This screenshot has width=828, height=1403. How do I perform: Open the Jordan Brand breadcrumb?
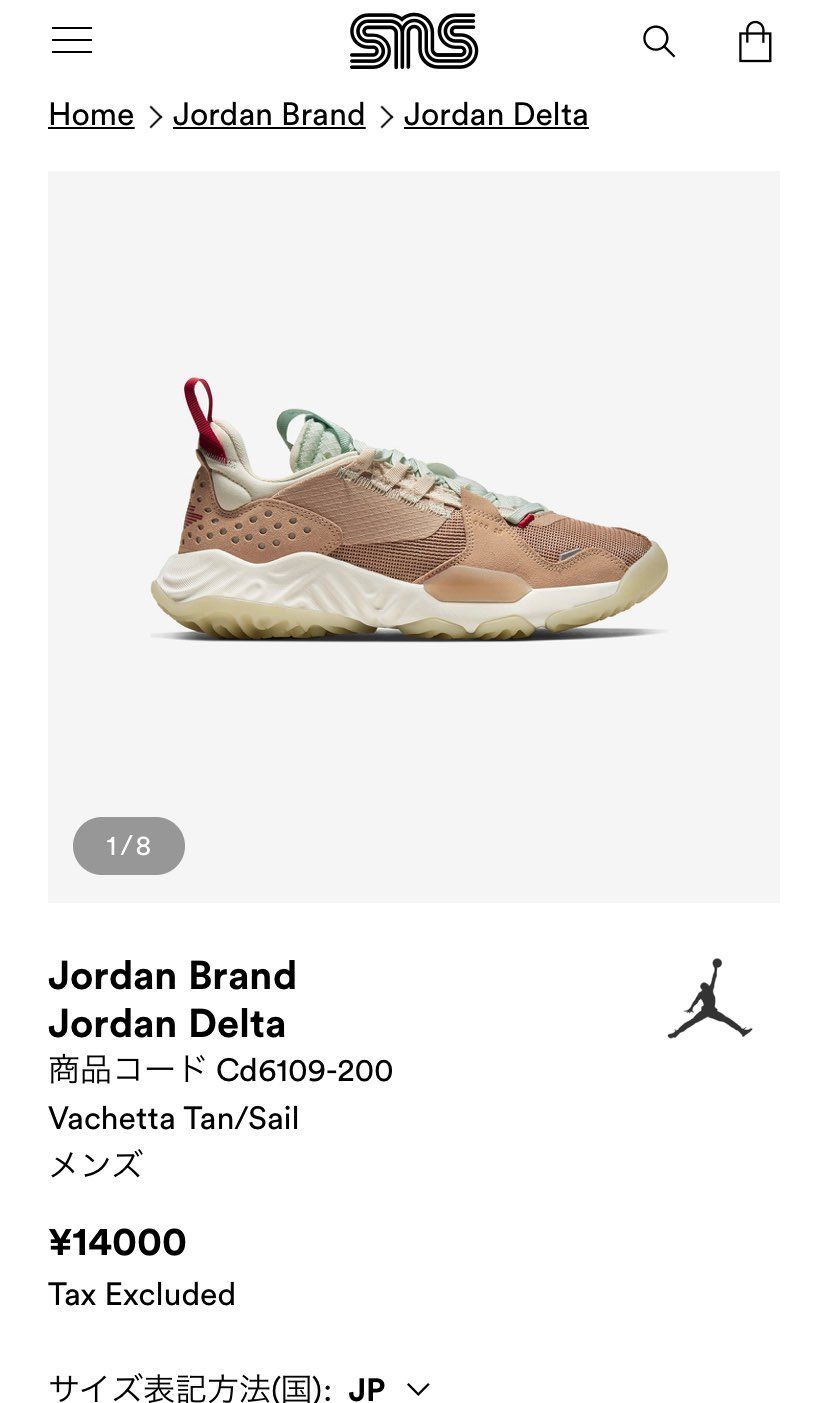tap(269, 115)
